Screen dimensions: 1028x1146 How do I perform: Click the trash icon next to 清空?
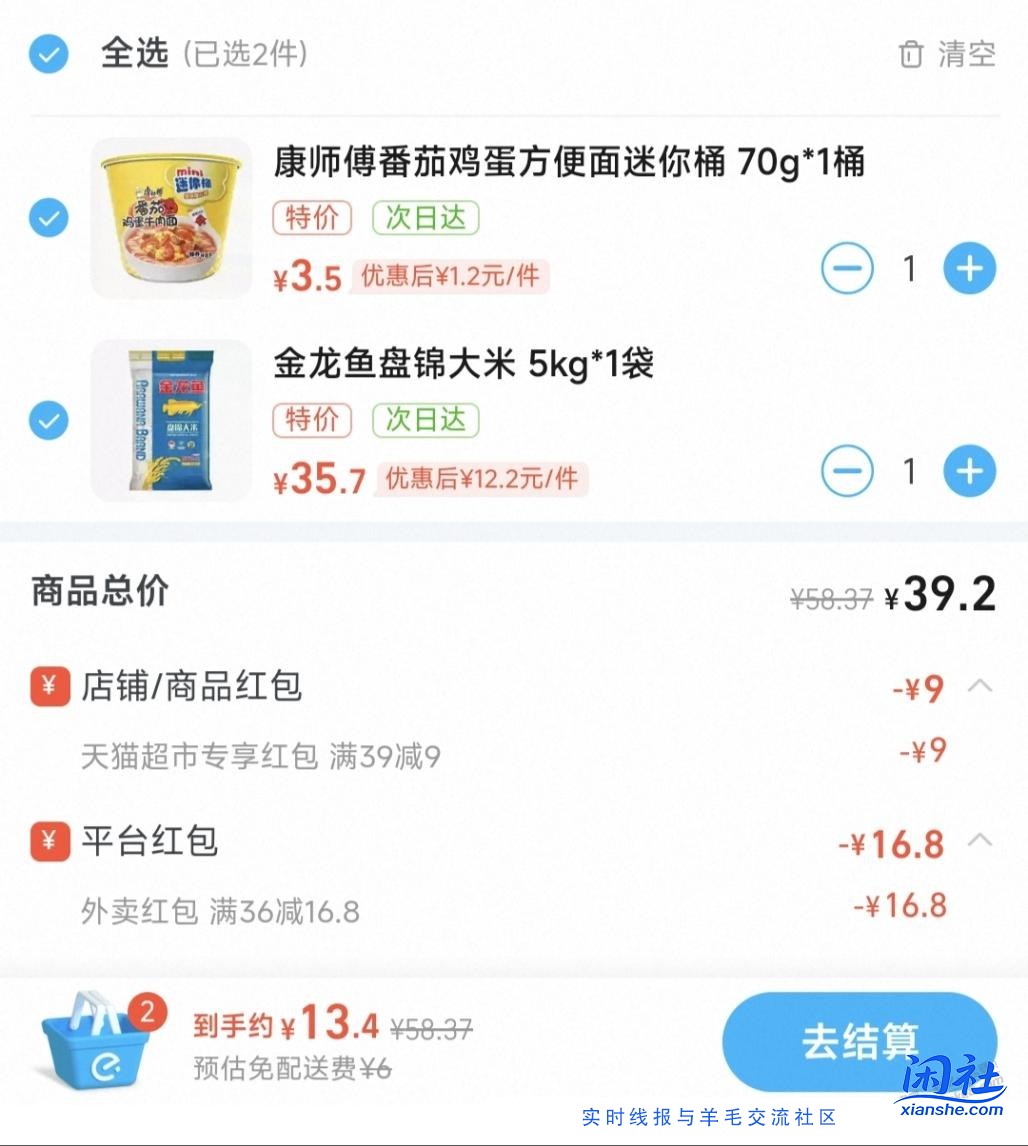coord(911,55)
